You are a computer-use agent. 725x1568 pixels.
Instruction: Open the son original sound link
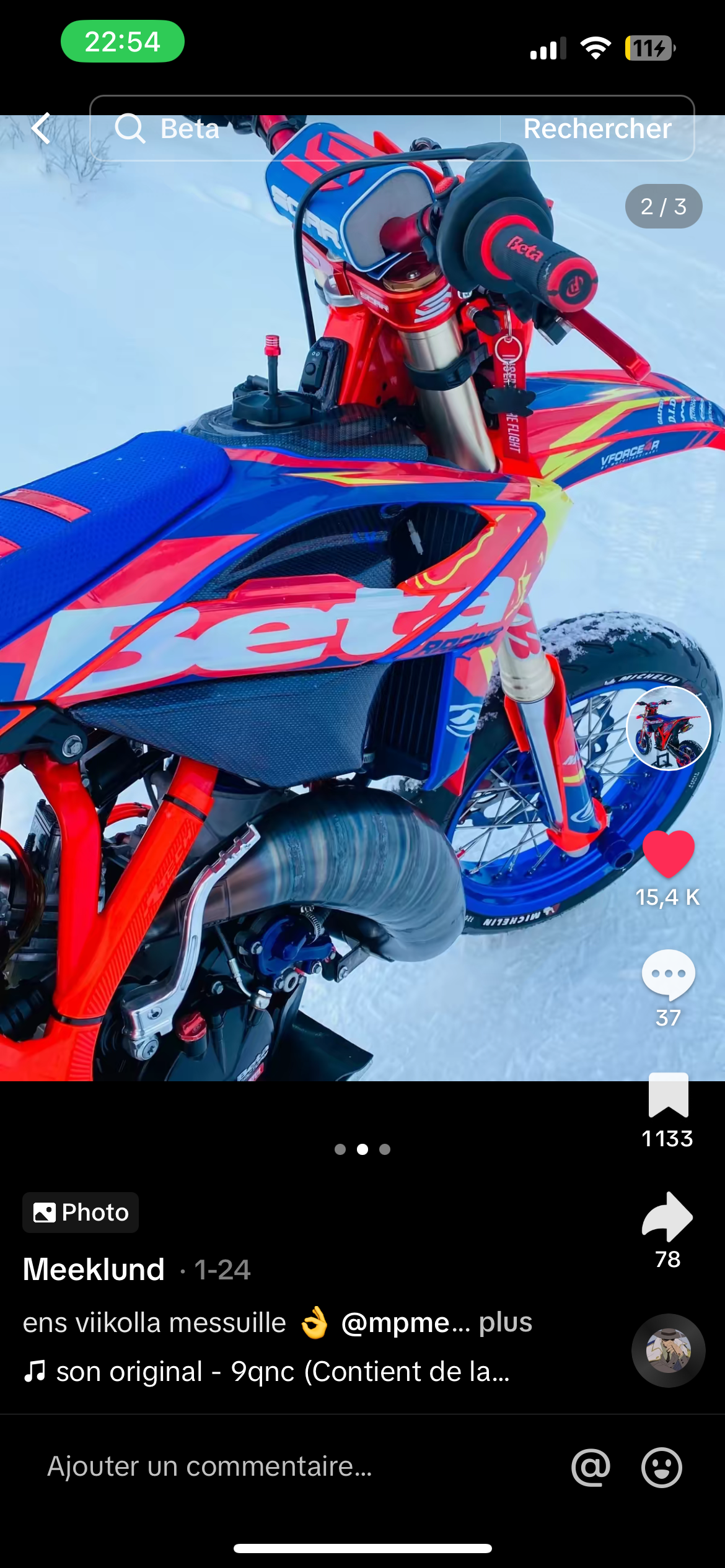coord(266,1371)
